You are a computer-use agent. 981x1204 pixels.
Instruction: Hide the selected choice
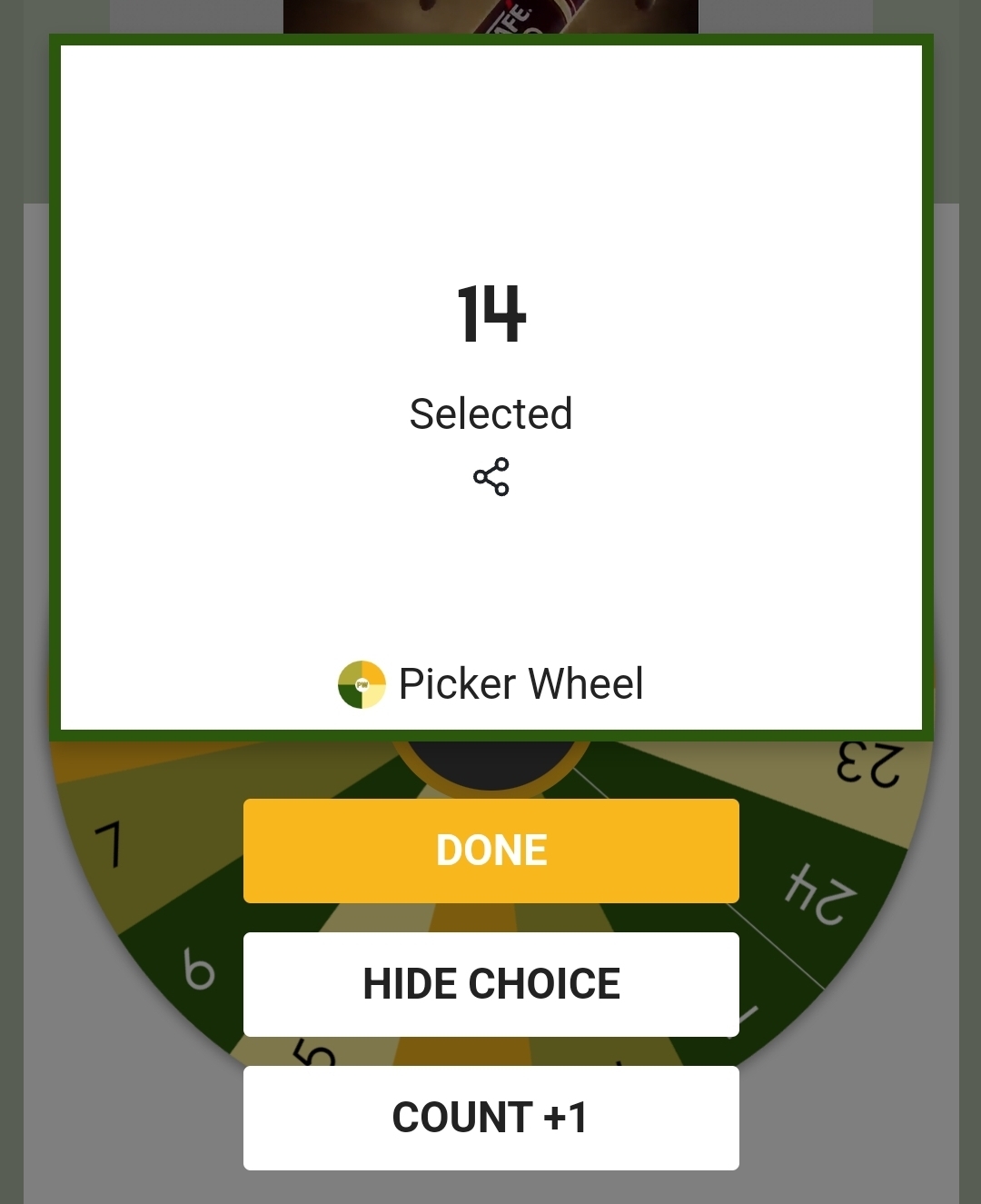[490, 984]
